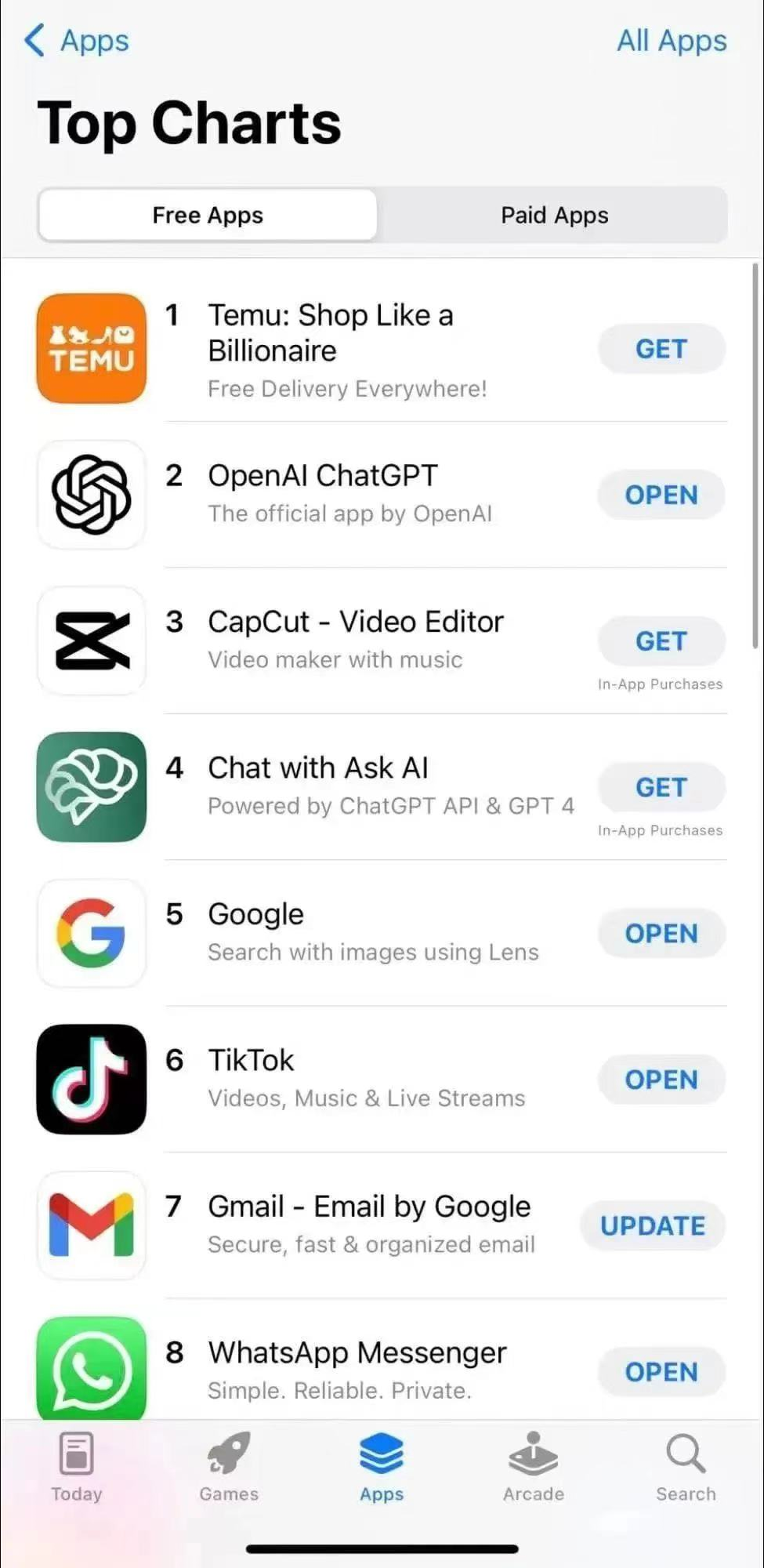Update Gmail - Email by Google
Image resolution: width=764 pixels, height=1568 pixels.
[x=653, y=1225]
